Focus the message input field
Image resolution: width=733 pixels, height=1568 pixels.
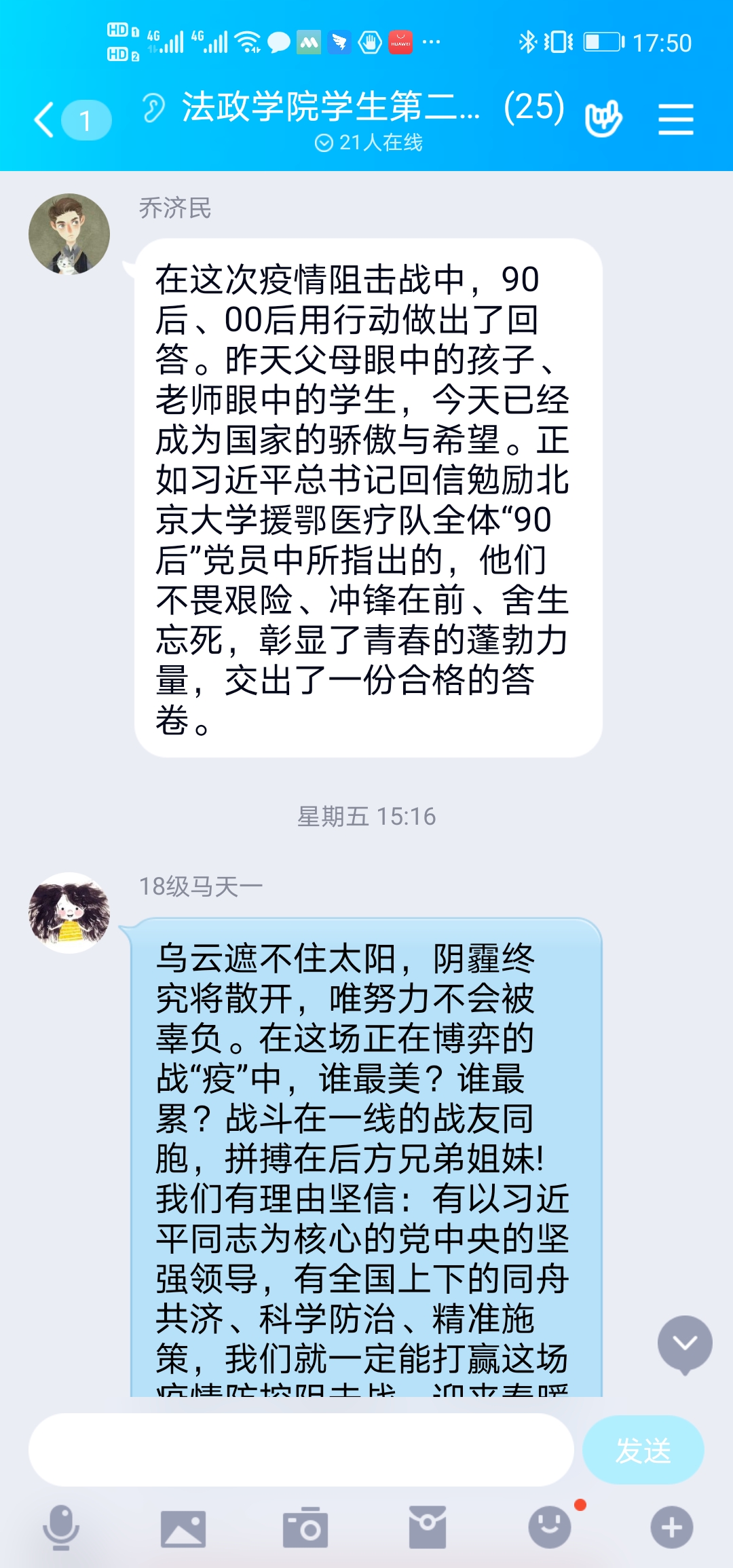301,1450
